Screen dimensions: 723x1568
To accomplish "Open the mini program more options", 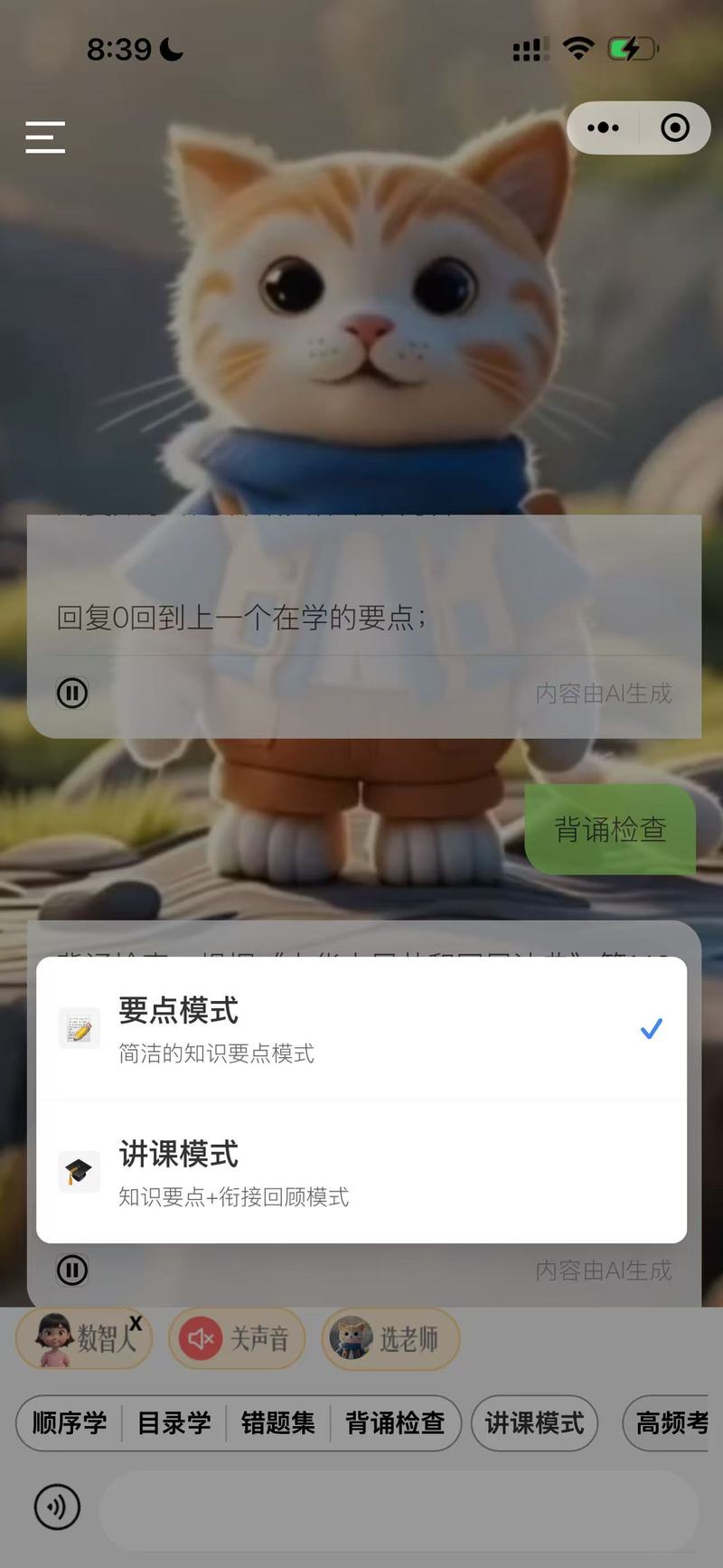I will point(603,128).
